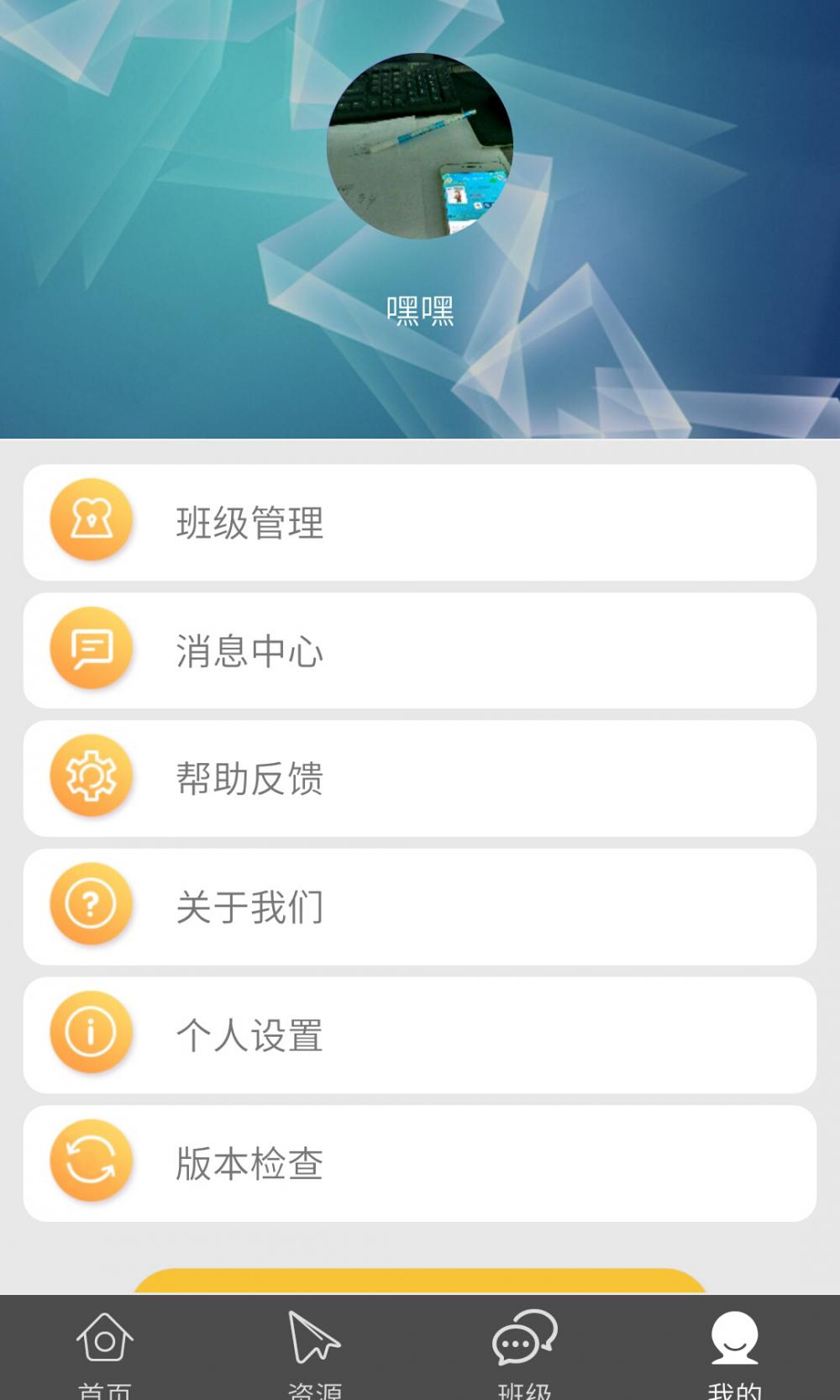This screenshot has height=1400, width=840.
Task: Switch to the 班级 class tab
Action: pyautogui.click(x=524, y=1350)
